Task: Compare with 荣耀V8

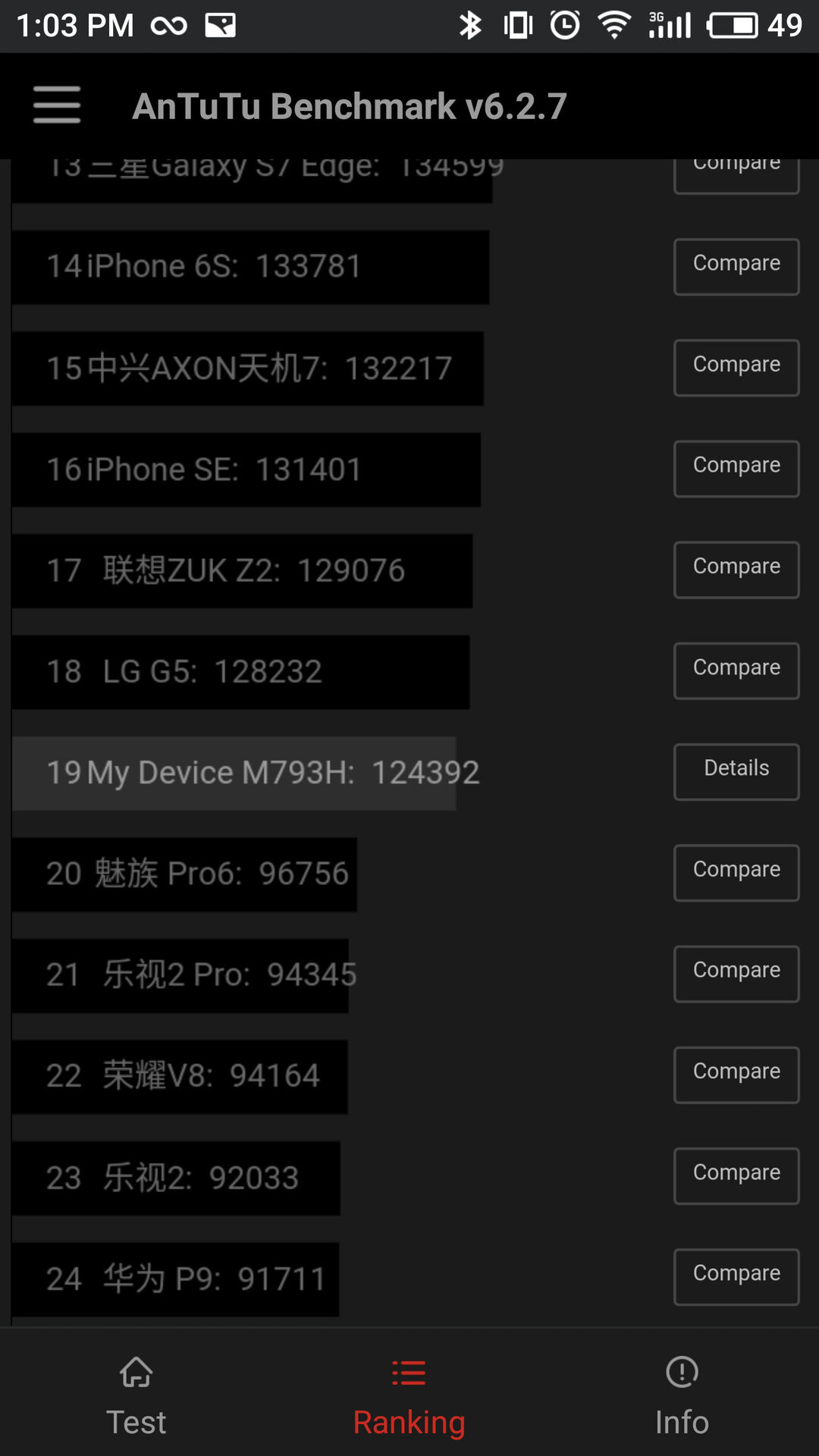Action: [x=736, y=1075]
